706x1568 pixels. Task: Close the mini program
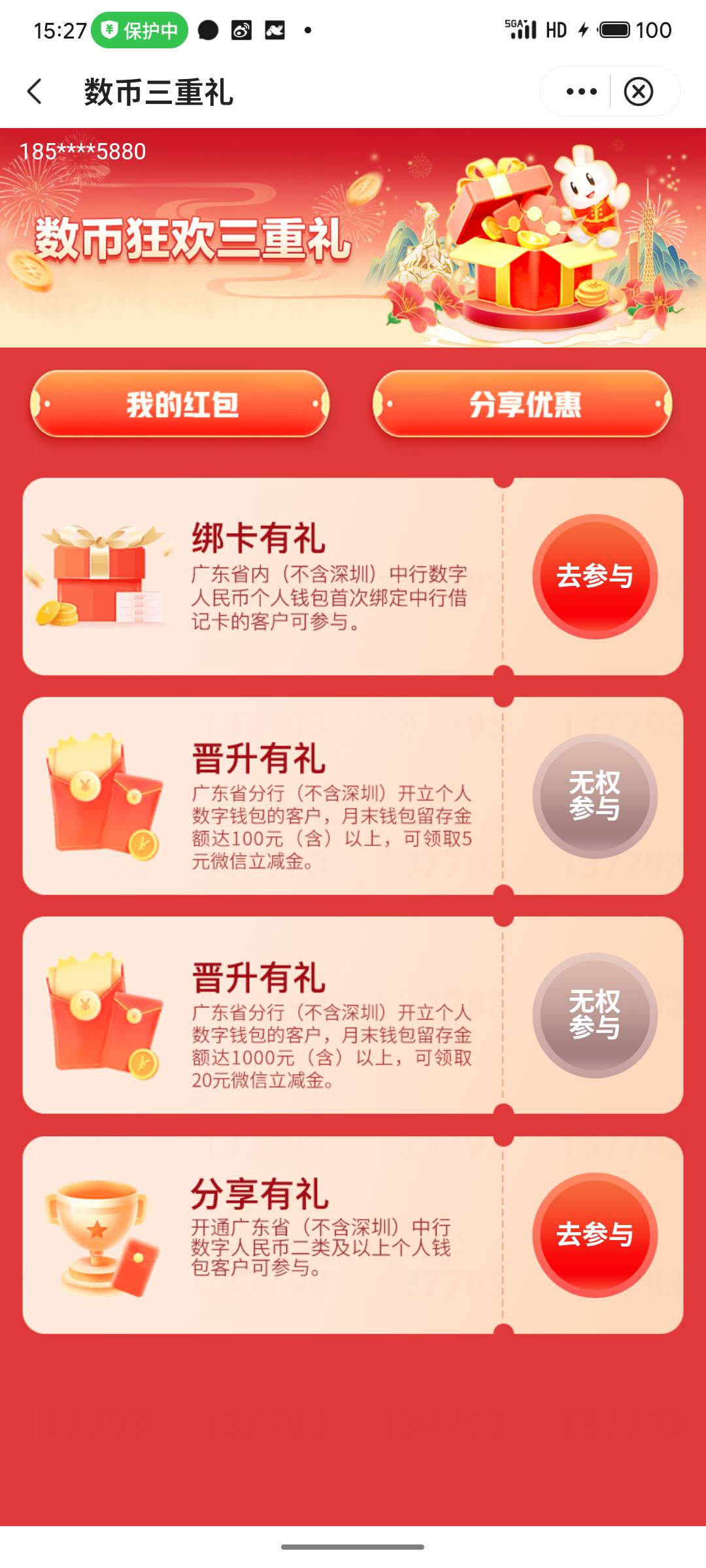click(x=639, y=91)
